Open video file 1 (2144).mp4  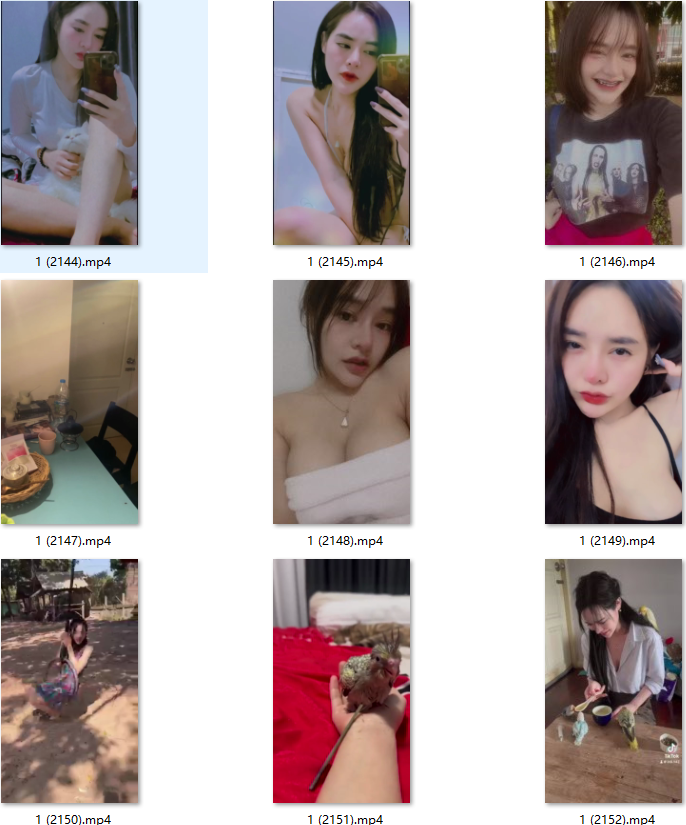(70, 124)
